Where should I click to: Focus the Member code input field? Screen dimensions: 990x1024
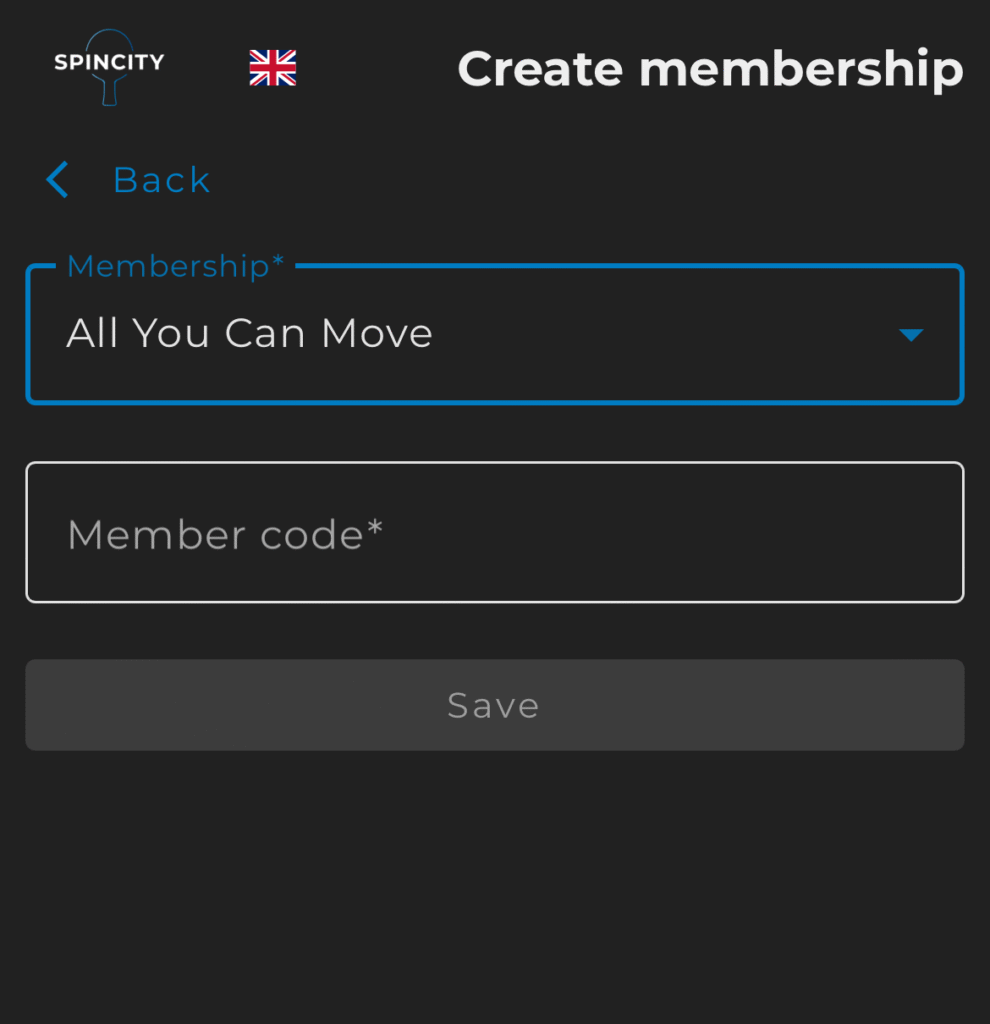(495, 532)
